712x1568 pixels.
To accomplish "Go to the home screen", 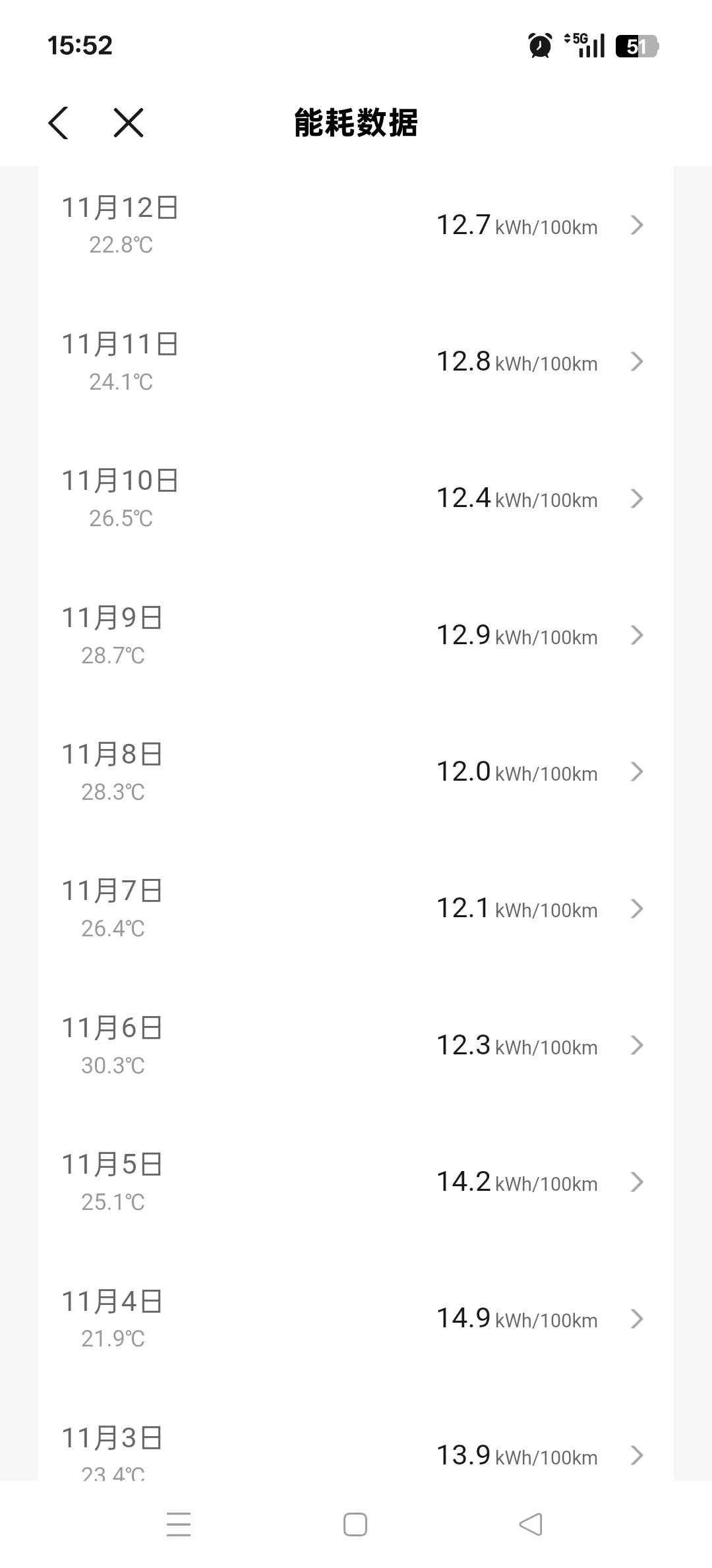I will pos(355,1524).
